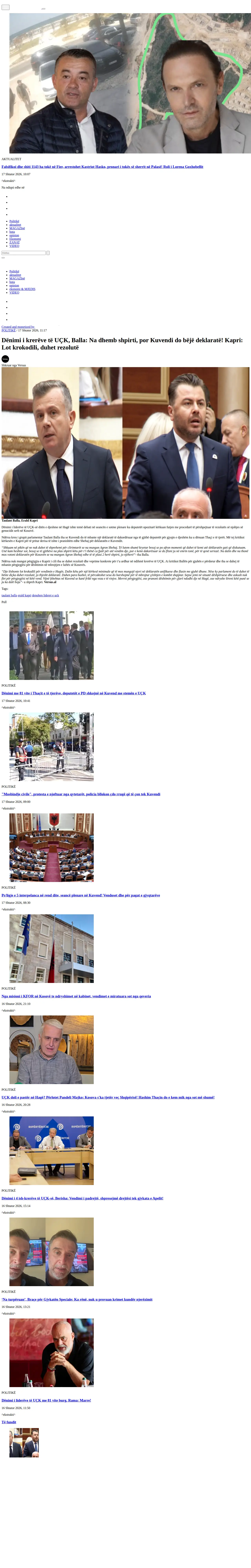Image resolution: width=251 pixels, height=1568 pixels.
Task: Open the ekonomi & MJEDIS section link
Action: [23, 289]
